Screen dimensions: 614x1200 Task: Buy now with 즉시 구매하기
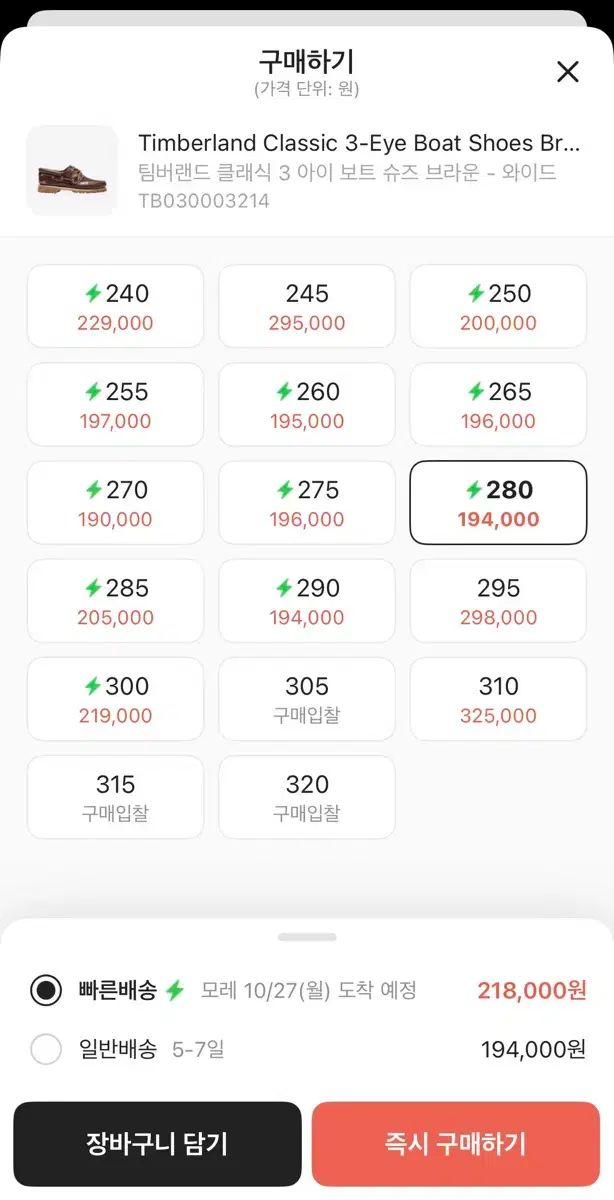point(456,1144)
